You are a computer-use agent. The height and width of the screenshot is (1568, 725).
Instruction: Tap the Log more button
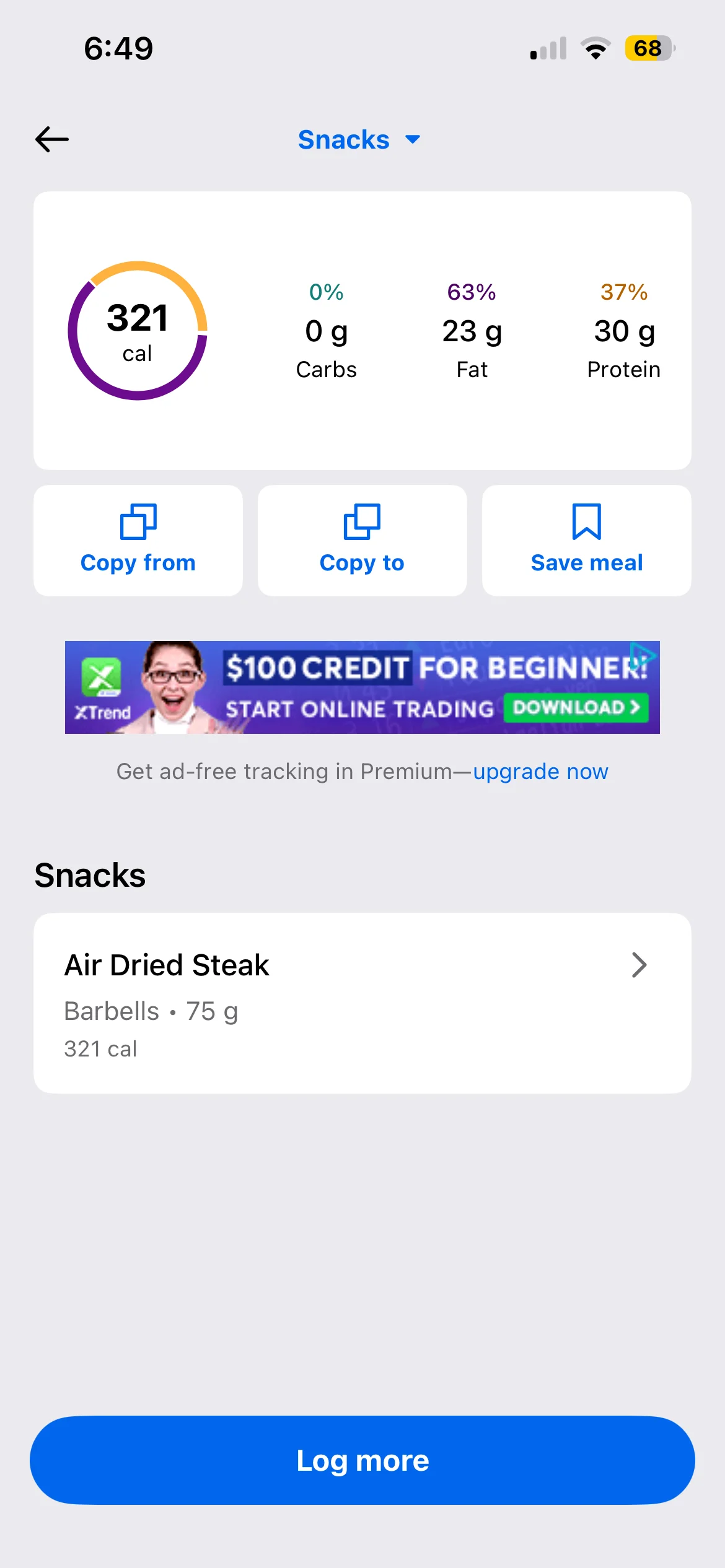tap(362, 1460)
